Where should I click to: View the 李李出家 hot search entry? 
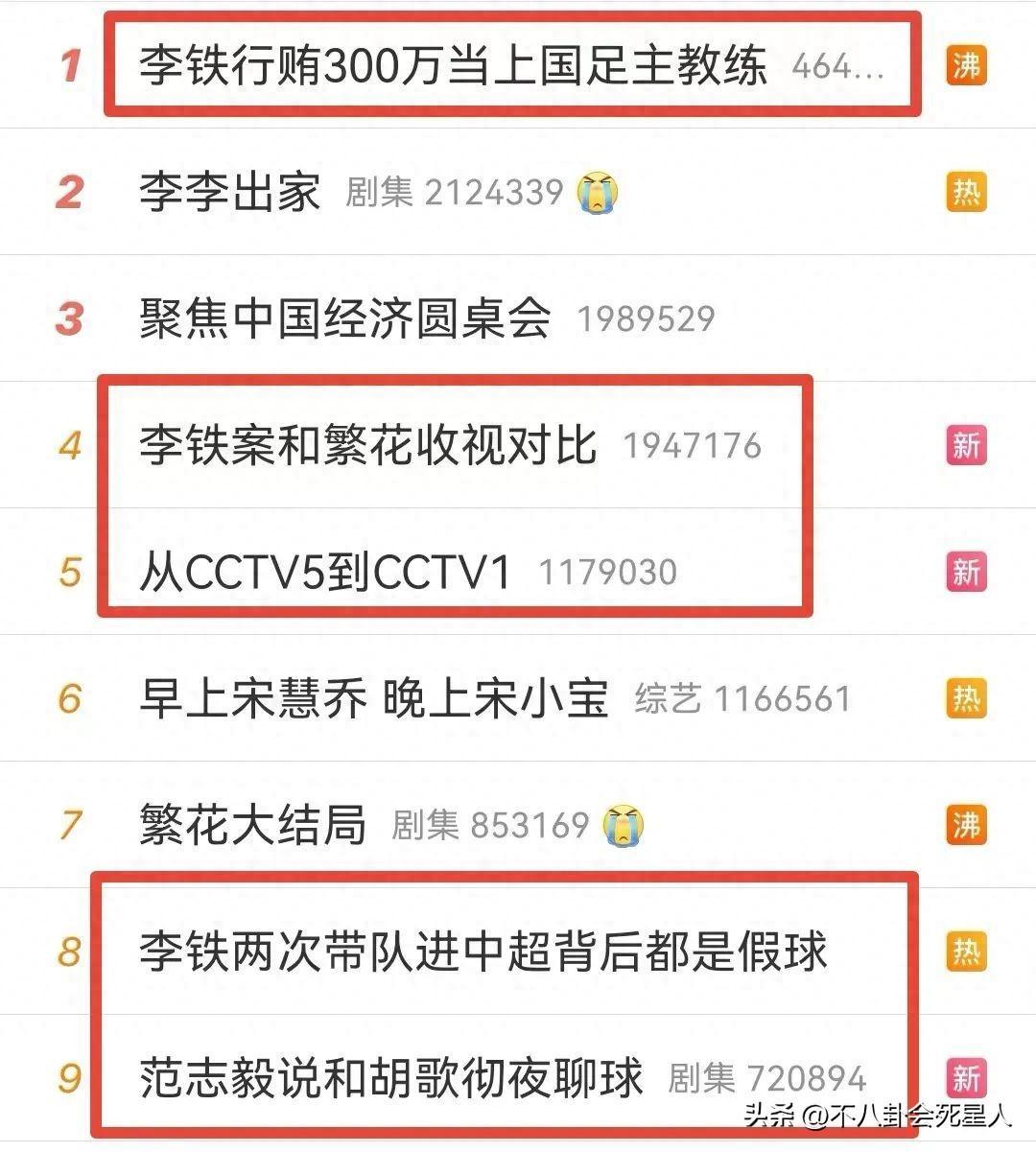pyautogui.click(x=230, y=192)
